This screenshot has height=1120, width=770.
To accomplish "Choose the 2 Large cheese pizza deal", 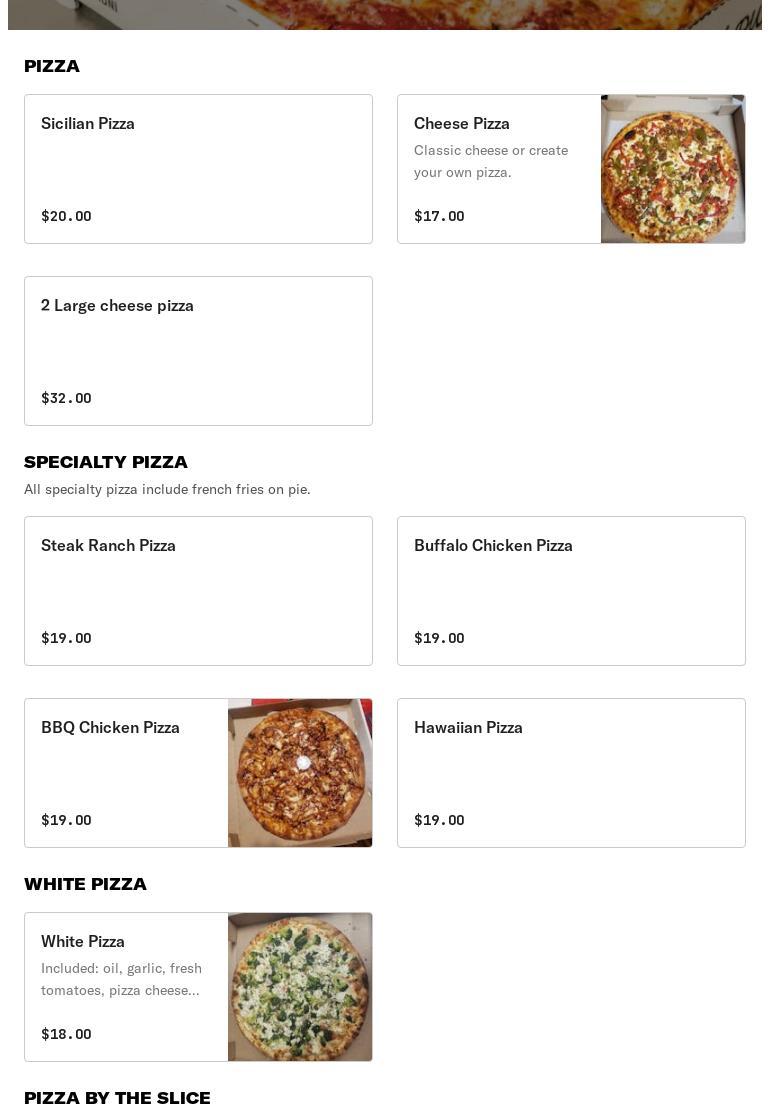I will (198, 351).
